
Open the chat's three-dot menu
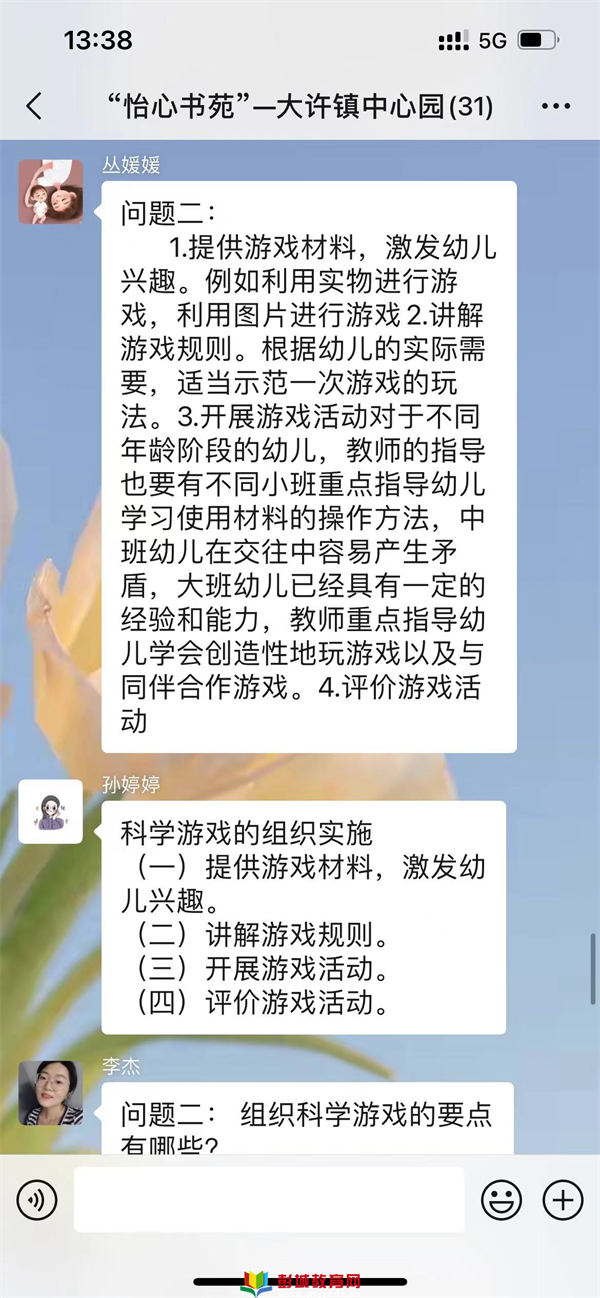556,107
